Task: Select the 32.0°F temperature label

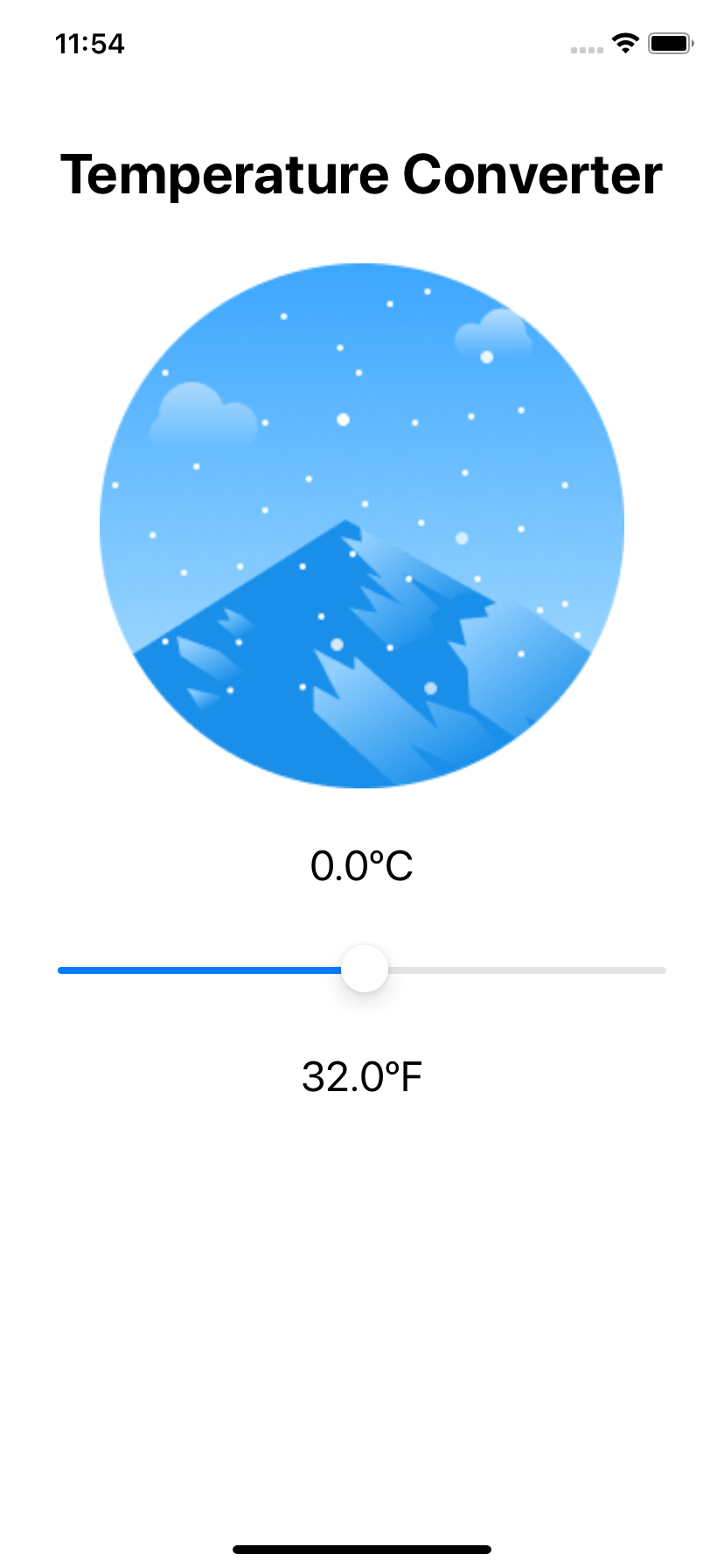Action: pyautogui.click(x=362, y=1077)
